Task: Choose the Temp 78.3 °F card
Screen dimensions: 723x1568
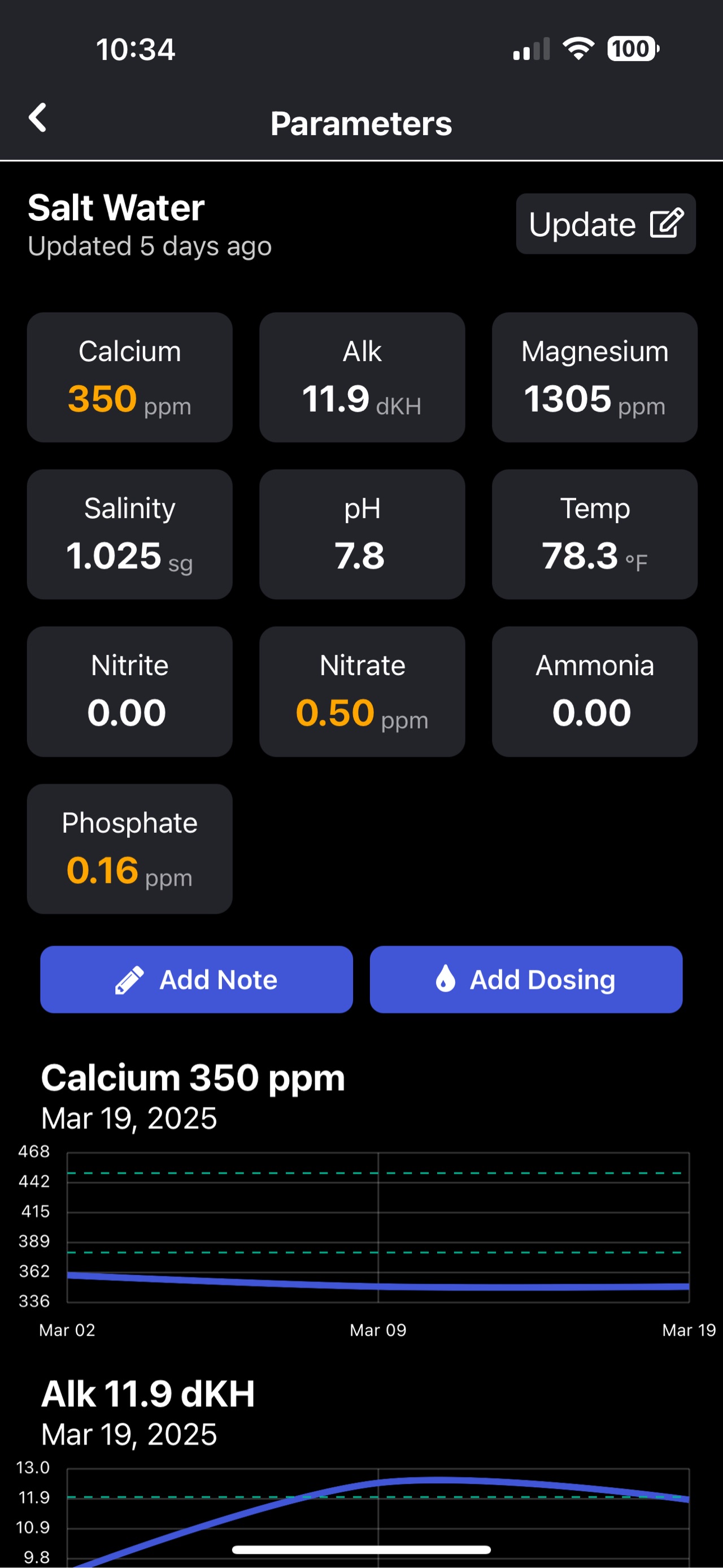Action: 595,535
